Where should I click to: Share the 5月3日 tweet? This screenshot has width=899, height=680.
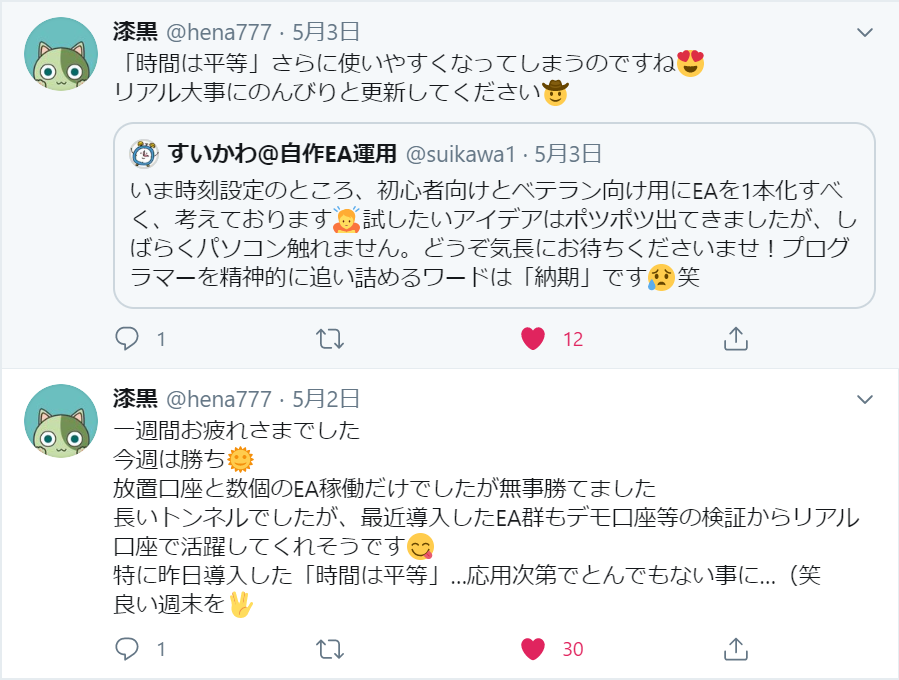coord(735,339)
